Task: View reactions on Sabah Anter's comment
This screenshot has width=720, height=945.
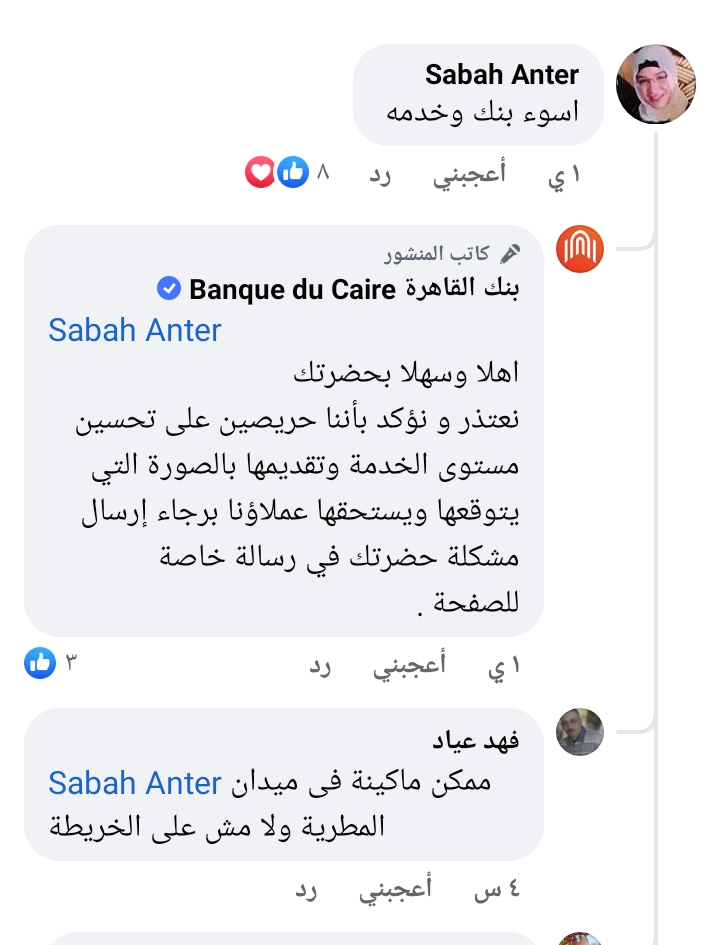Action: [x=278, y=173]
